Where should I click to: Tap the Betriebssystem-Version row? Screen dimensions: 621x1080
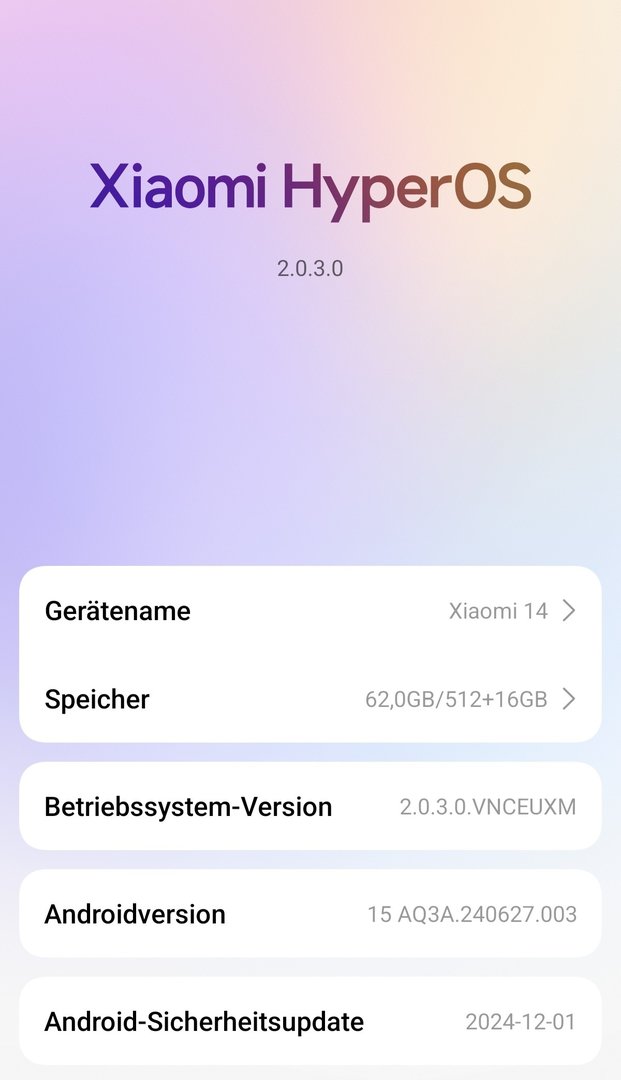[310, 806]
